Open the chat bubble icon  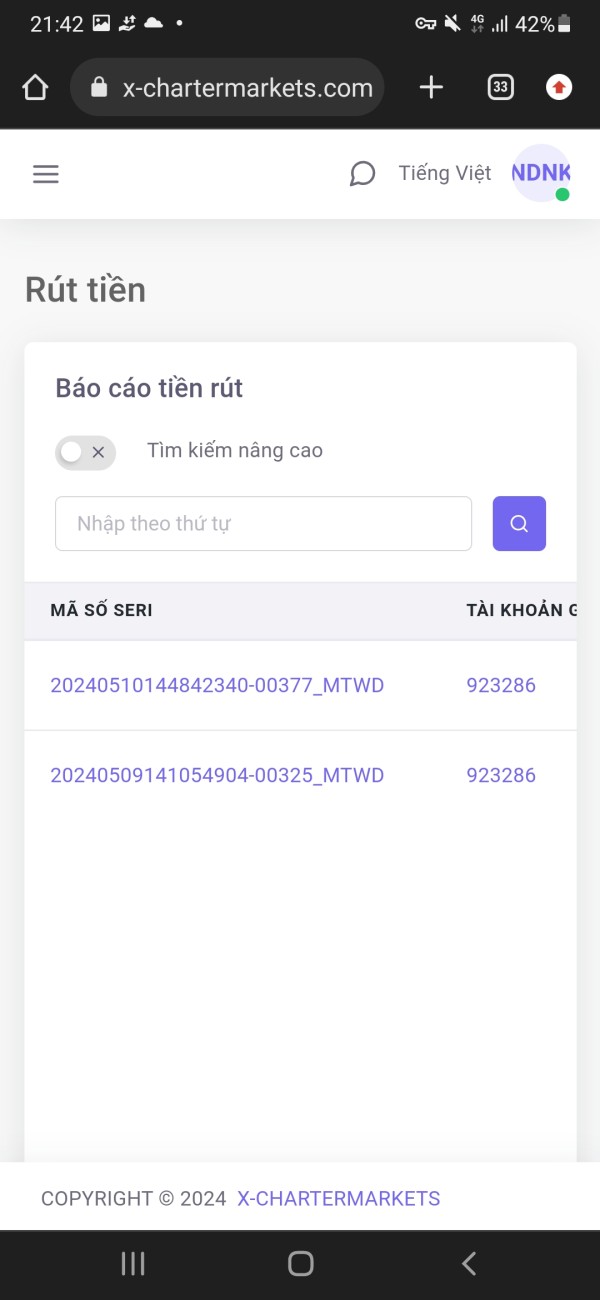pos(362,174)
